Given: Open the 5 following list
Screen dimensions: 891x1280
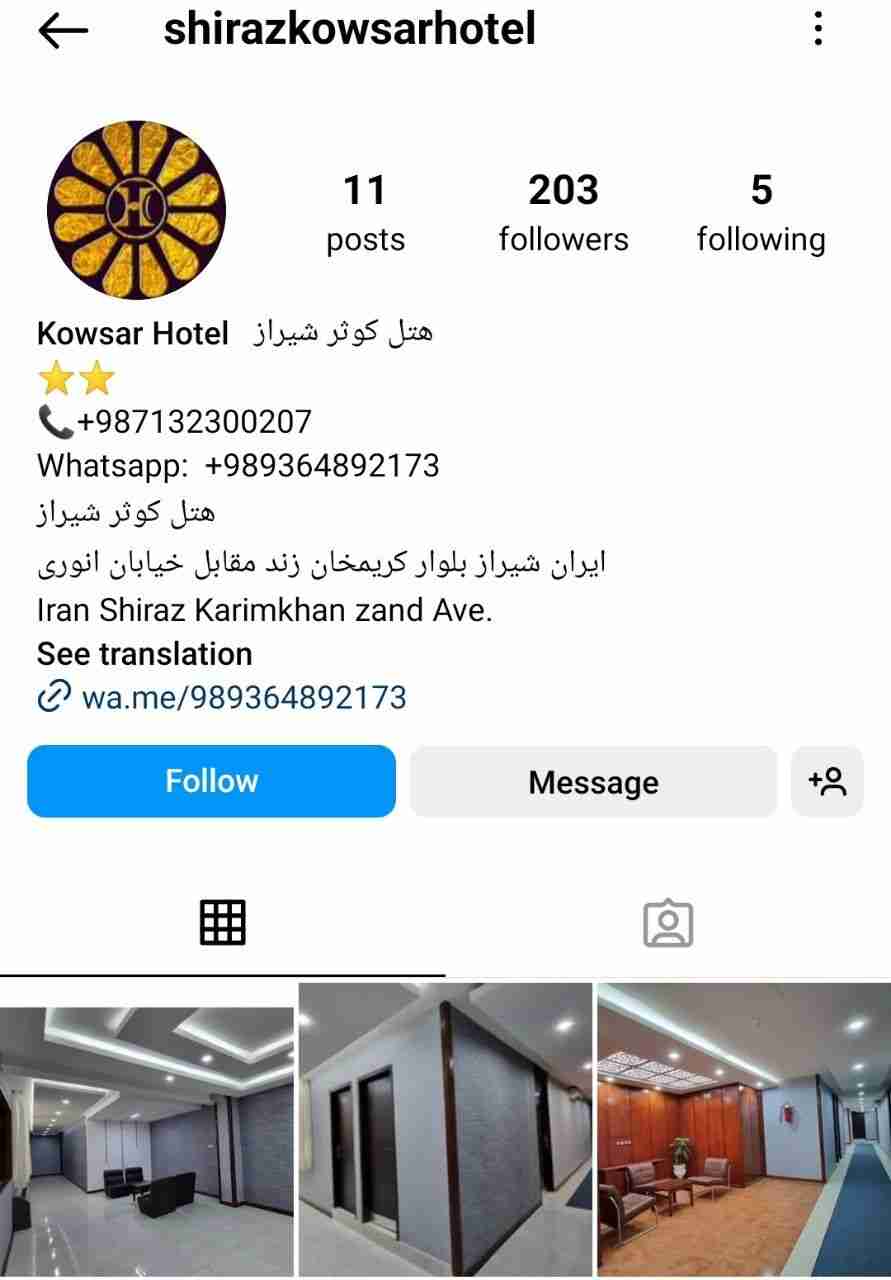Looking at the screenshot, I should click(x=761, y=212).
